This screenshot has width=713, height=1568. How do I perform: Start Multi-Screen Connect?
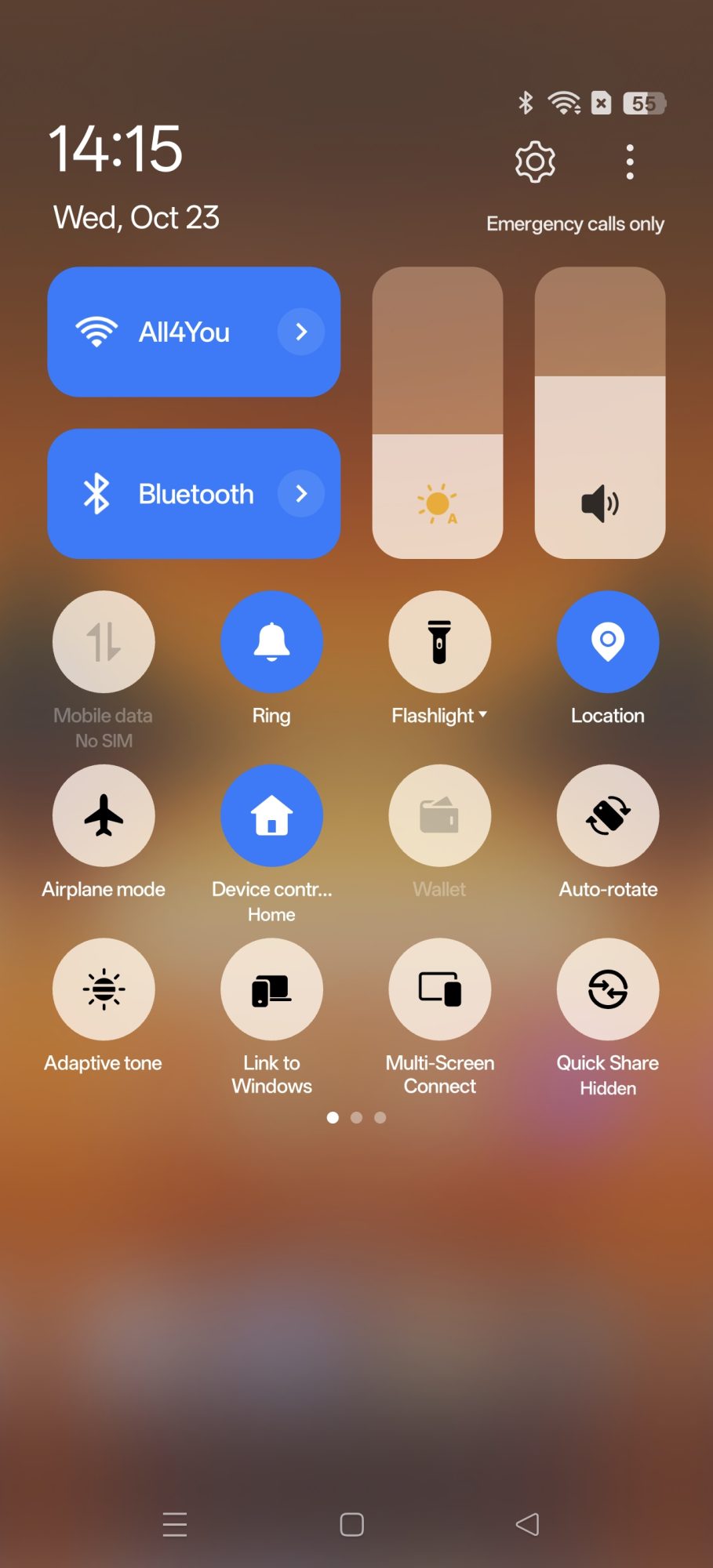pyautogui.click(x=439, y=989)
